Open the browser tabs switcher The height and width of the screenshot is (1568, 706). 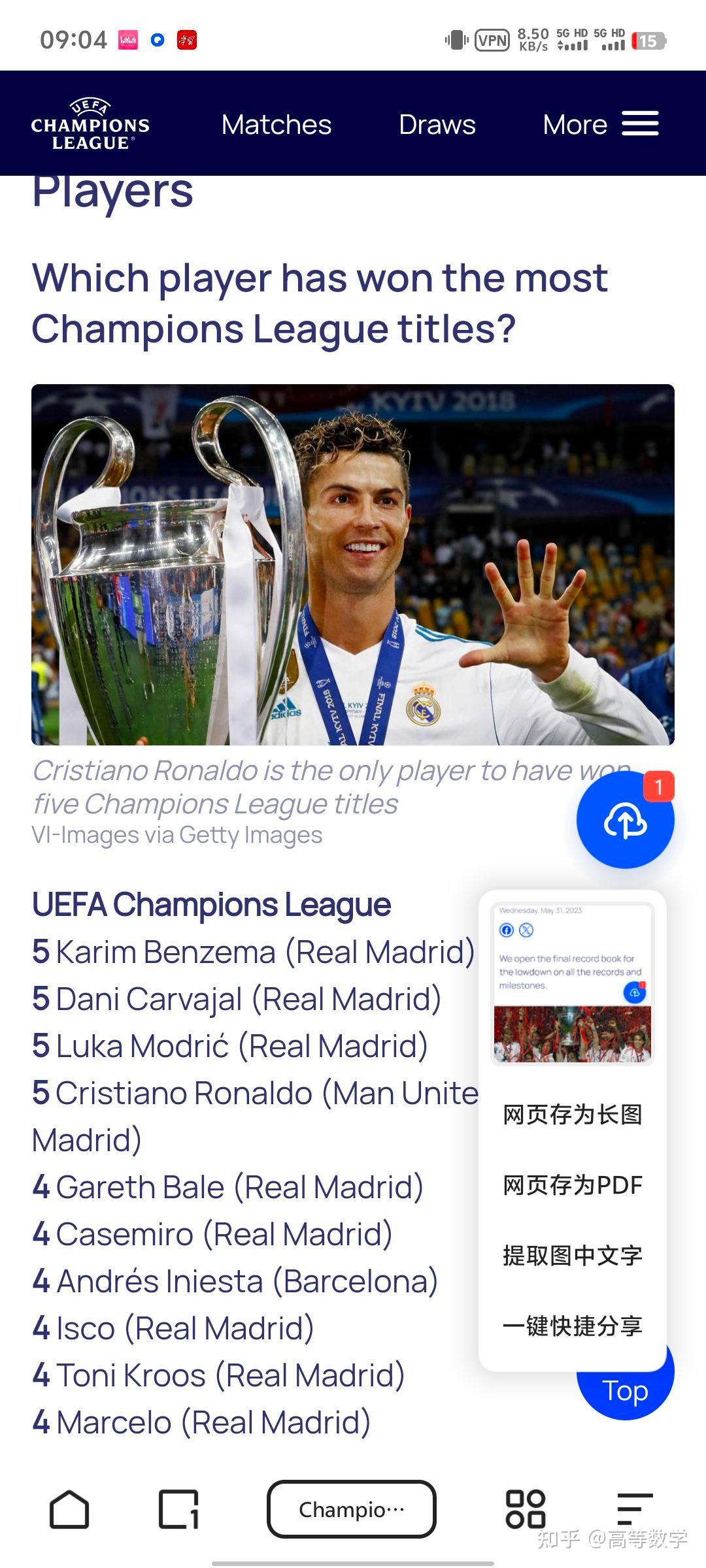pyautogui.click(x=178, y=1509)
